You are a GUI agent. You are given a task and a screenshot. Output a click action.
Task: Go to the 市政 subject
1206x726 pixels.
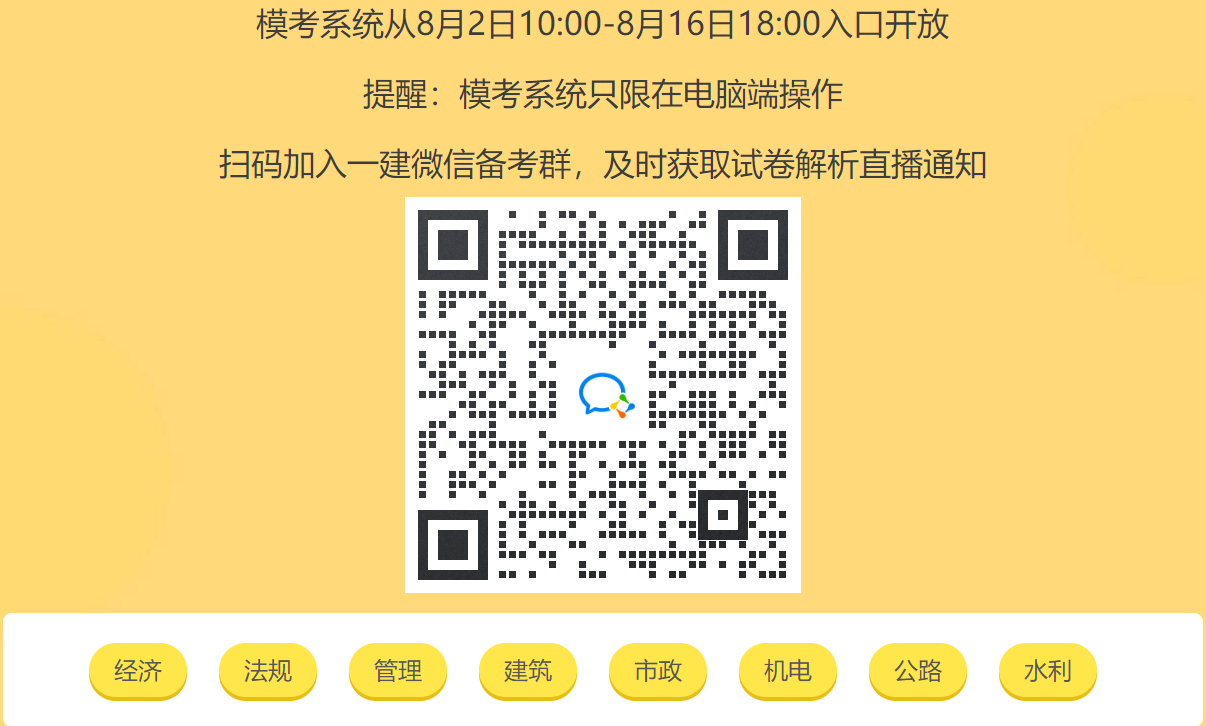click(658, 670)
